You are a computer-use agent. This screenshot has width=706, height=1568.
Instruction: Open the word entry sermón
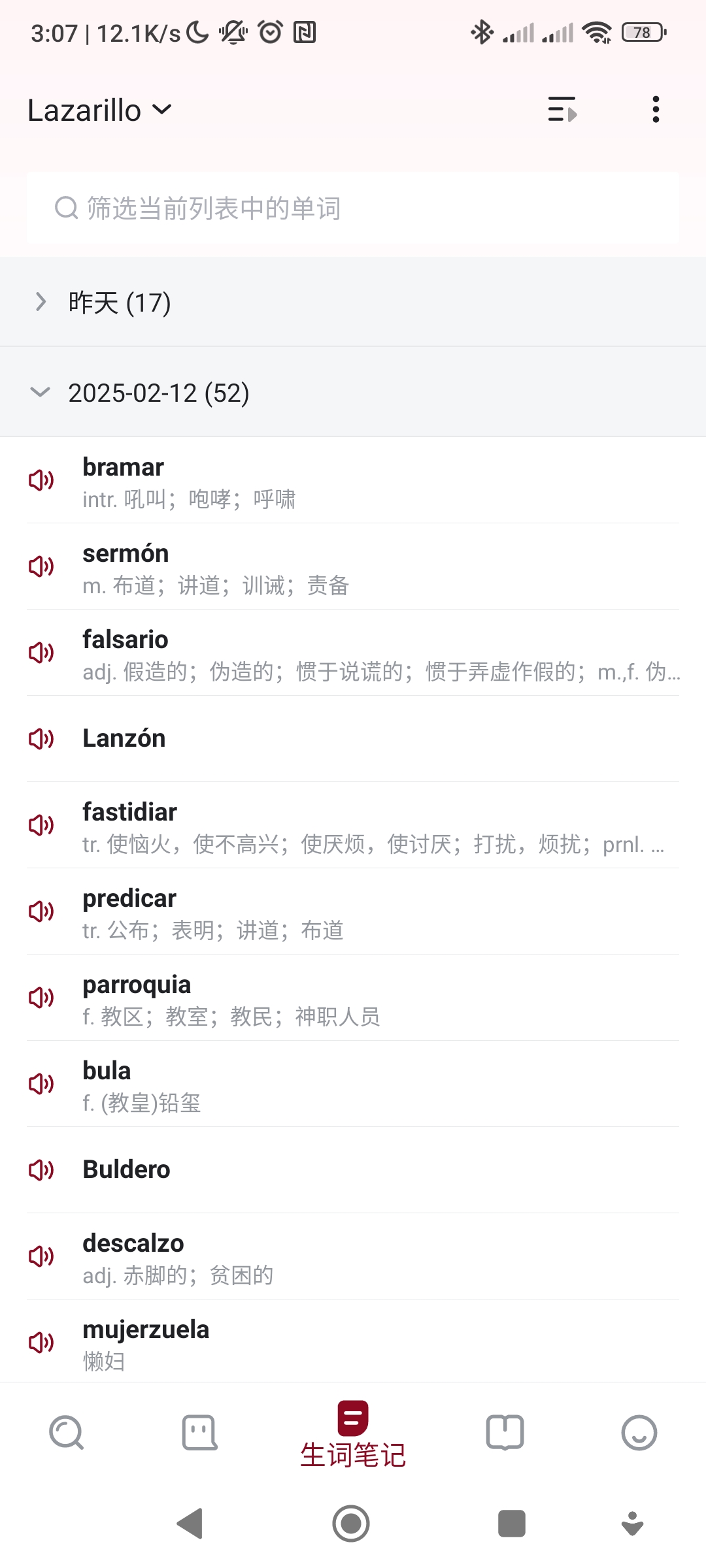(353, 566)
